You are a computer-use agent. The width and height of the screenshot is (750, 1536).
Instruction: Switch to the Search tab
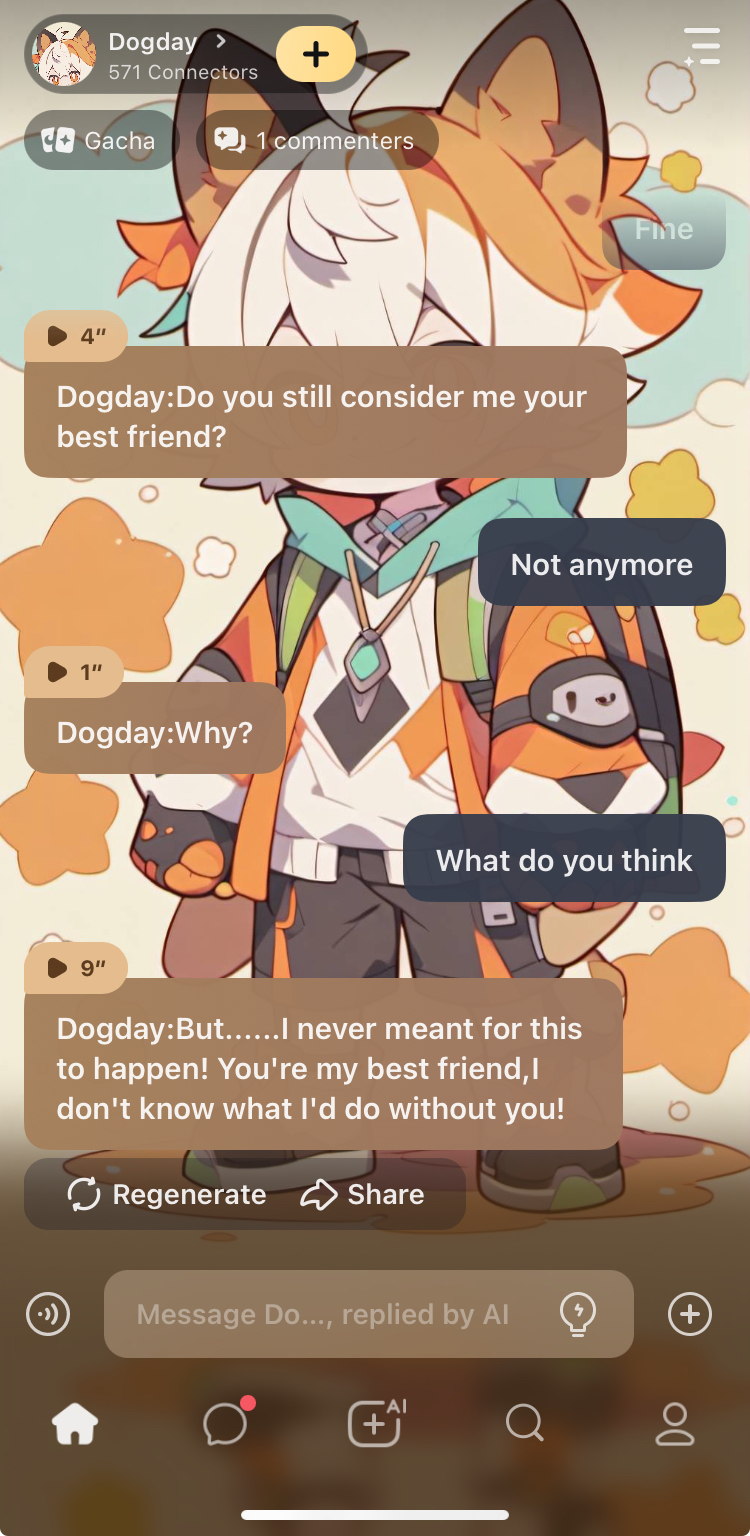click(524, 1424)
